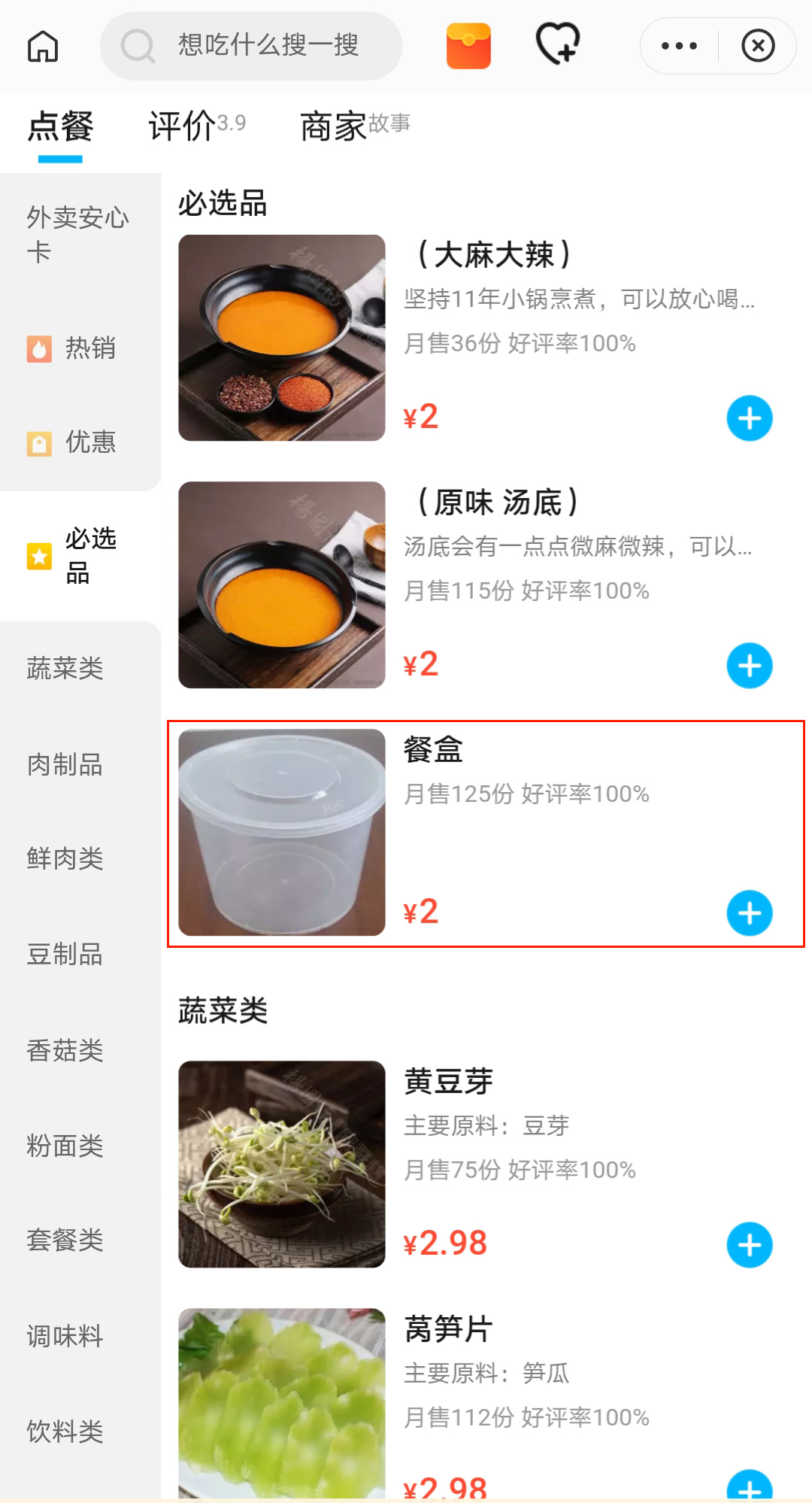Viewport: 812px width, 1503px height.
Task: Switch to the 商家 tab
Action: (355, 126)
